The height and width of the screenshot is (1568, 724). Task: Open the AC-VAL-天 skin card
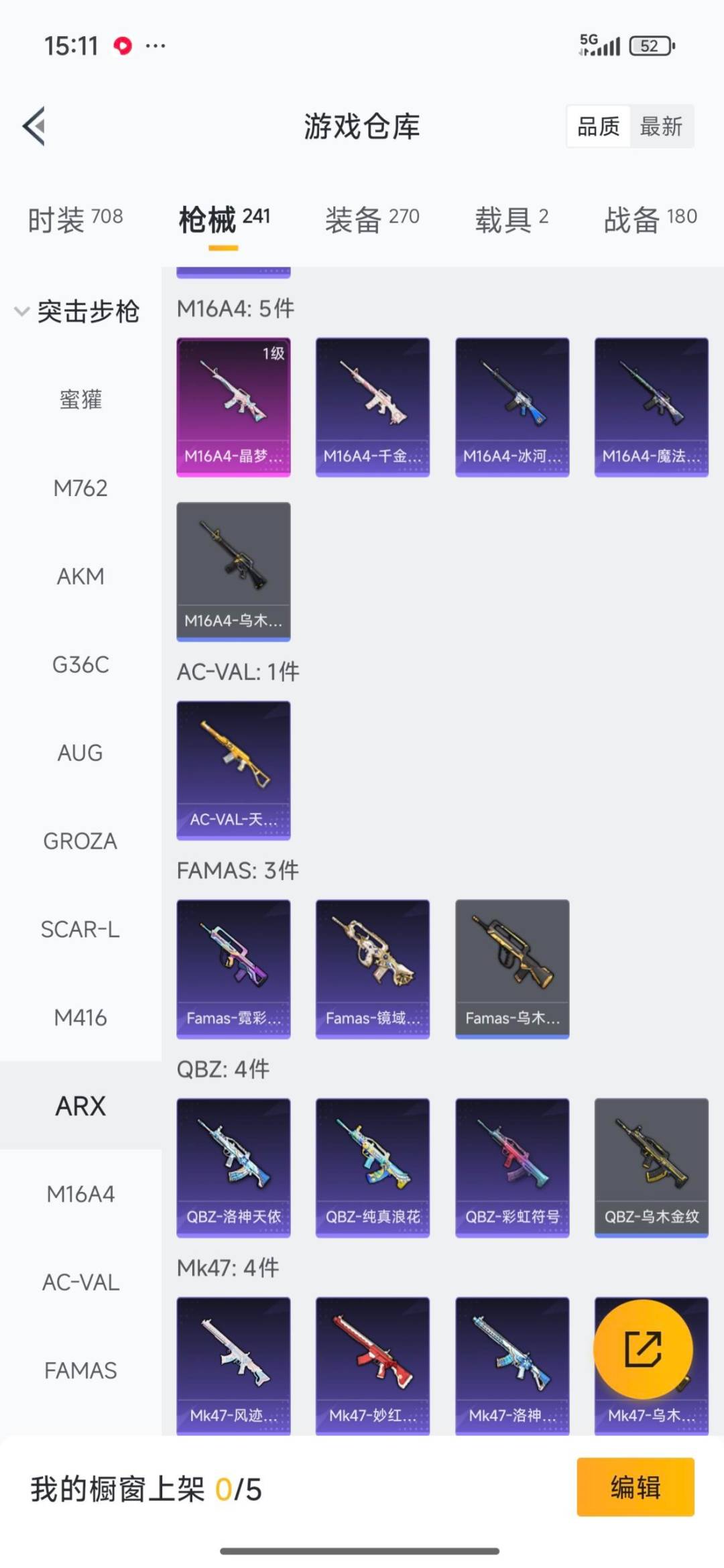click(233, 770)
